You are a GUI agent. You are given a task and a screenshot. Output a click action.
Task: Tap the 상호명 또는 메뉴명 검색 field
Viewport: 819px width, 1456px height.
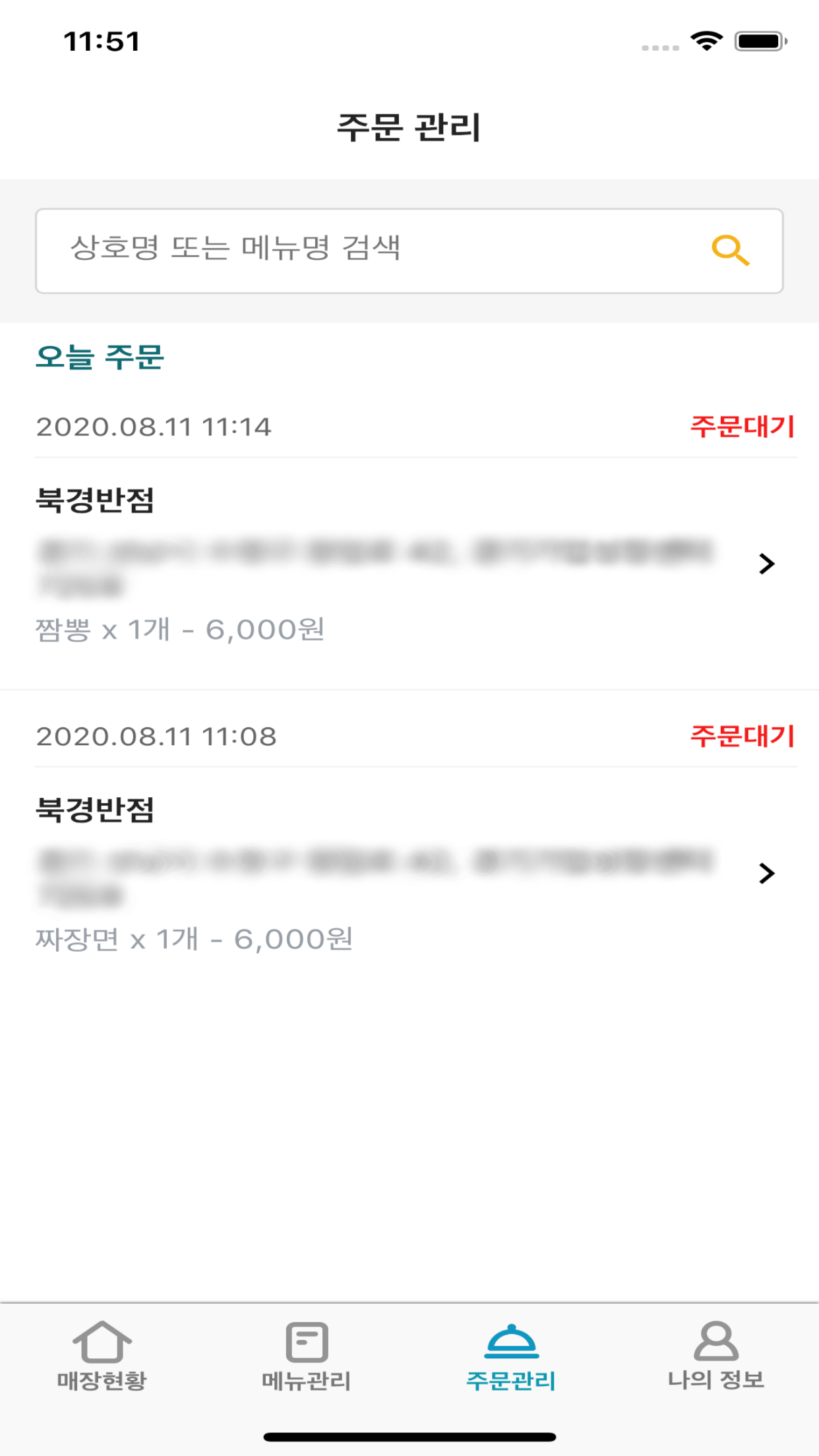coord(369,250)
